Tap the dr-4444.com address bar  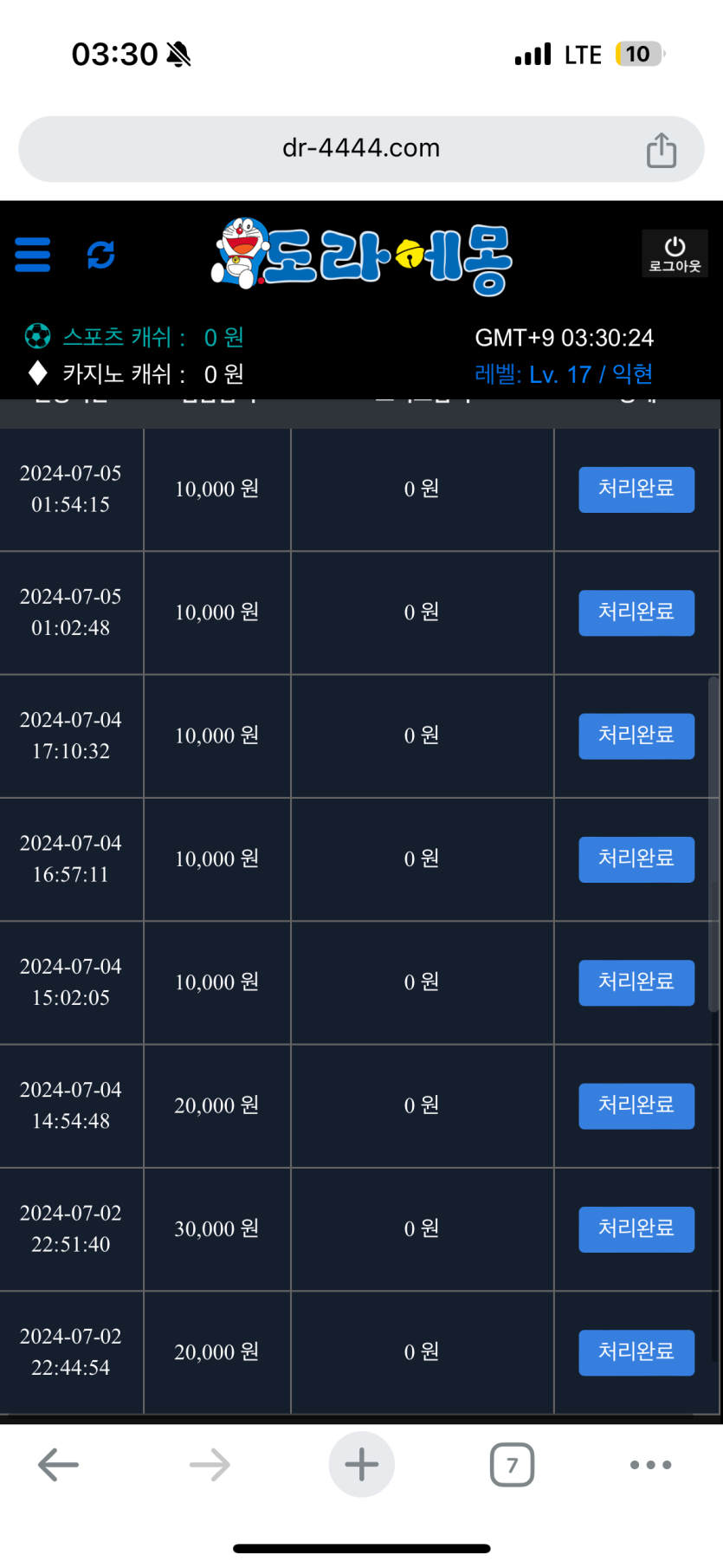coord(361,149)
